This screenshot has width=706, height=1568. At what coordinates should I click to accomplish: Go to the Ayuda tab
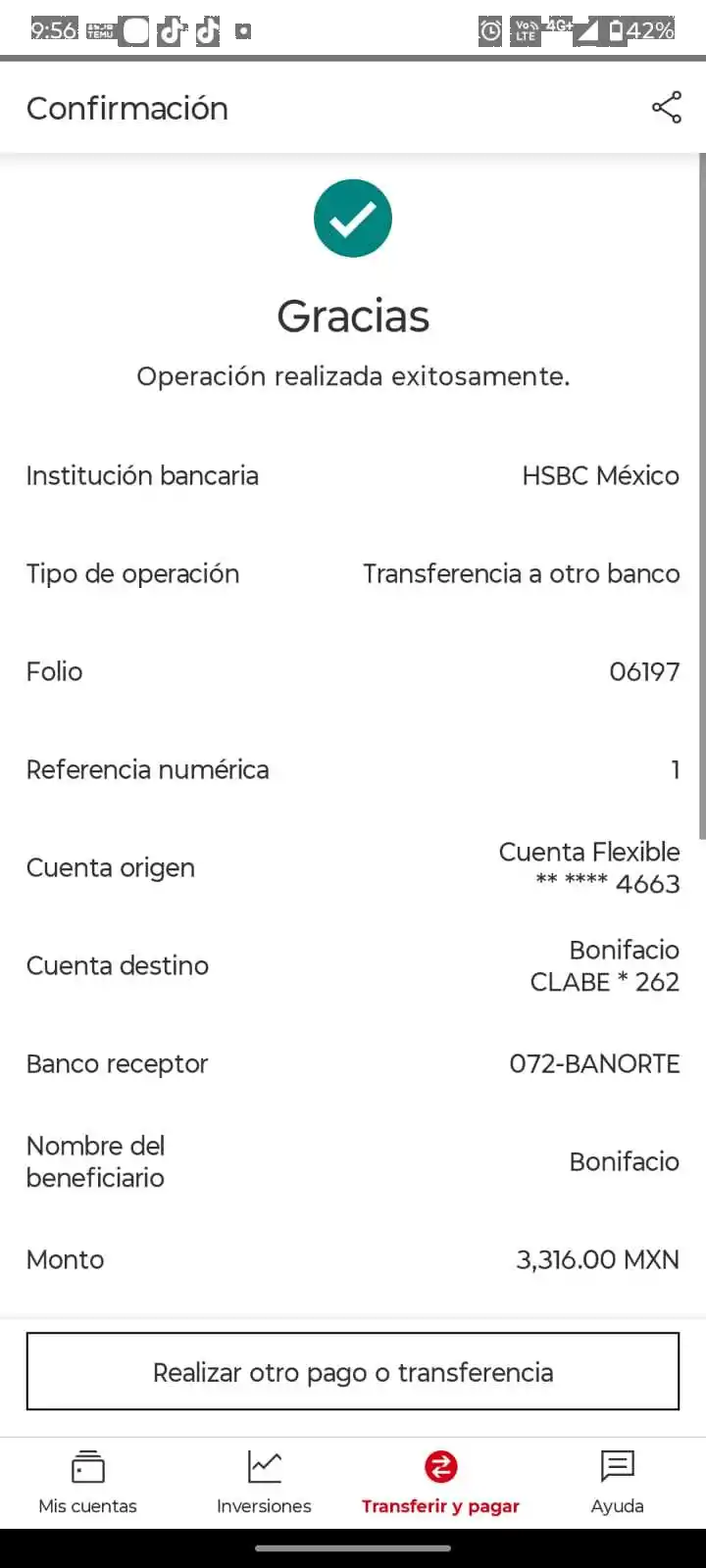[x=617, y=1482]
